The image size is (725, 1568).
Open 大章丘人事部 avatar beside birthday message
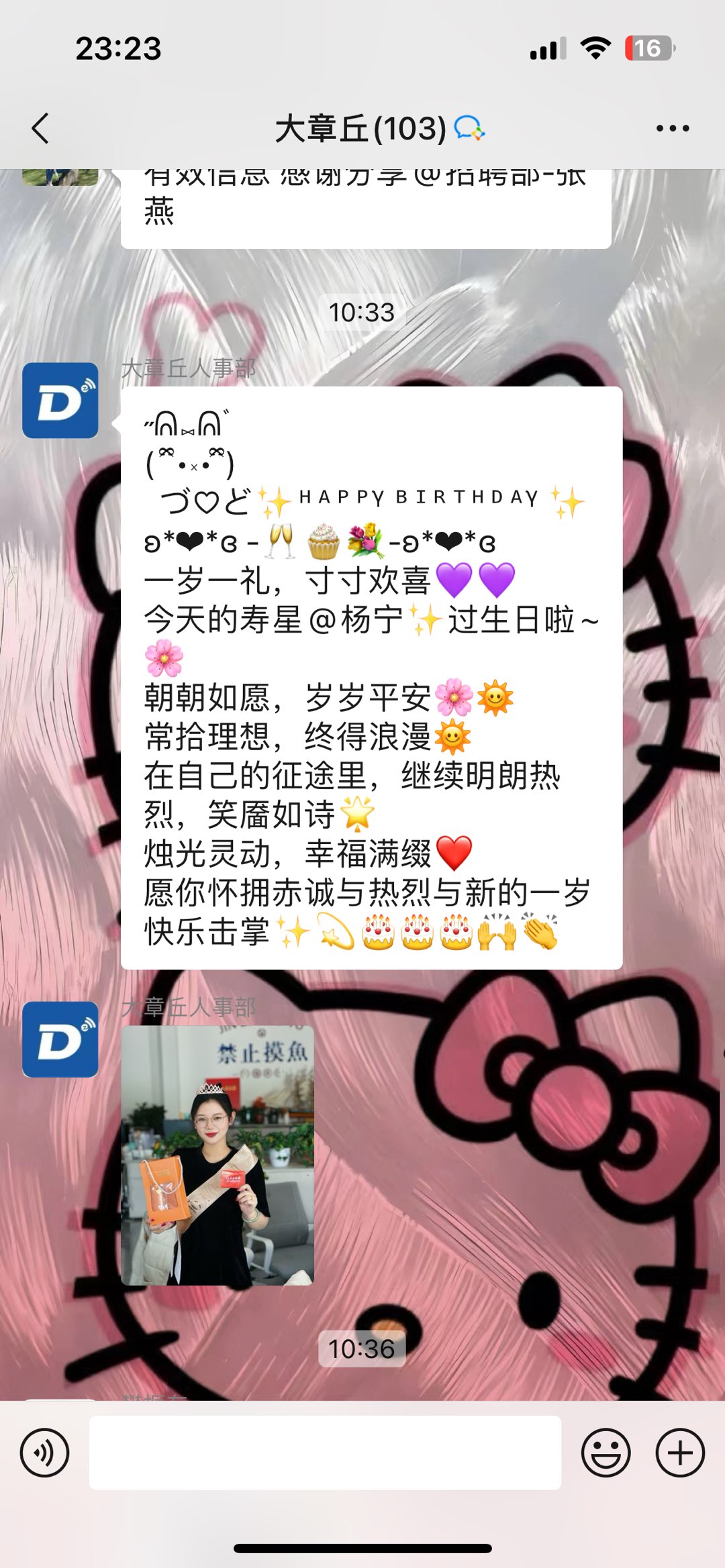pos(60,401)
